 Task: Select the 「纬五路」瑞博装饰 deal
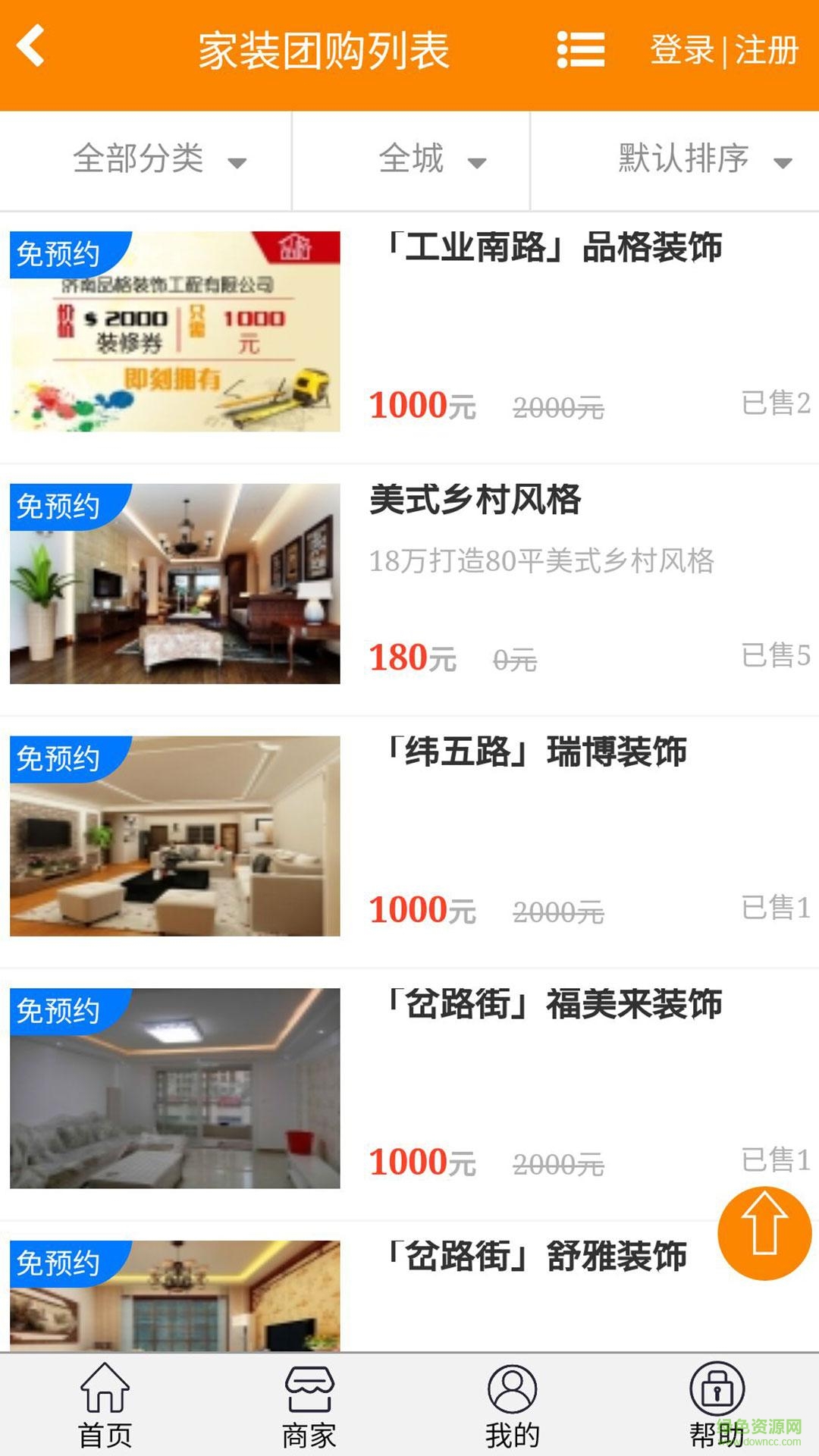point(535,752)
